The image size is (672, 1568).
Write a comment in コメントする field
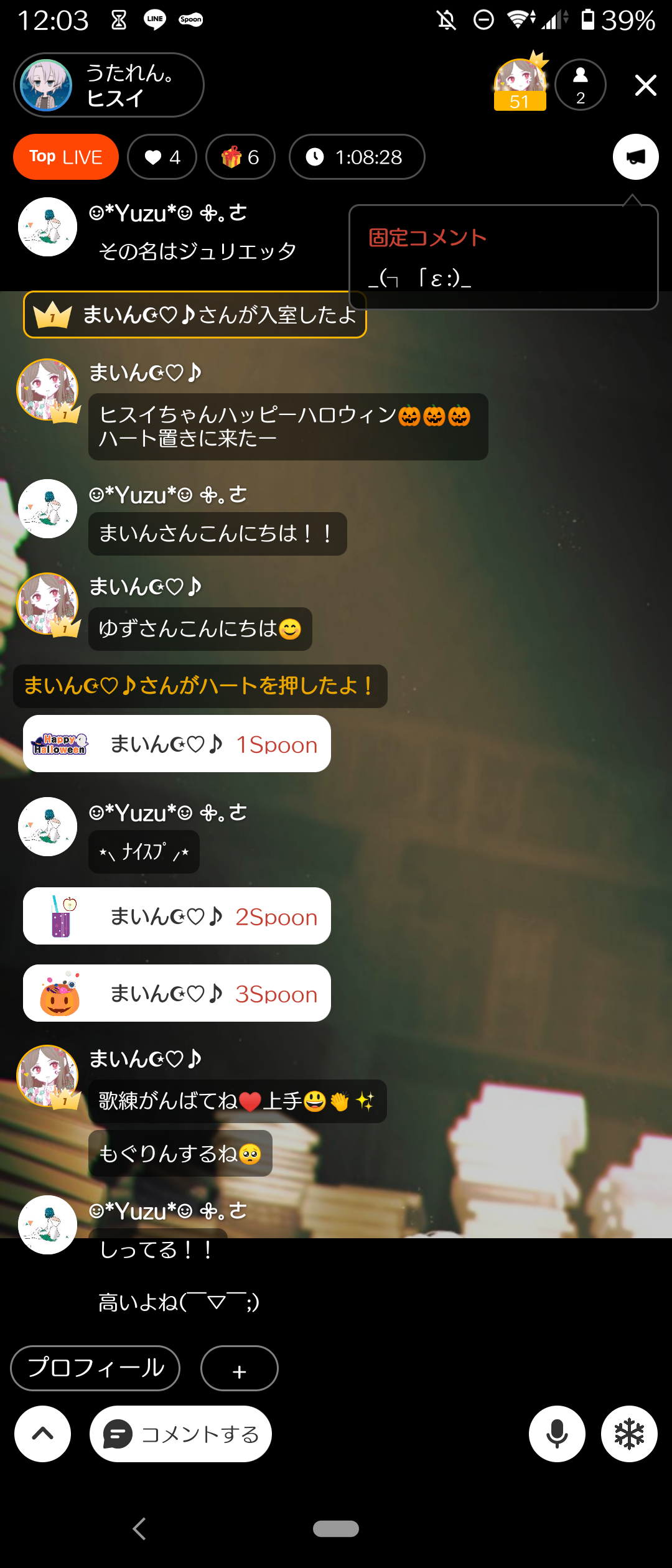[180, 1434]
